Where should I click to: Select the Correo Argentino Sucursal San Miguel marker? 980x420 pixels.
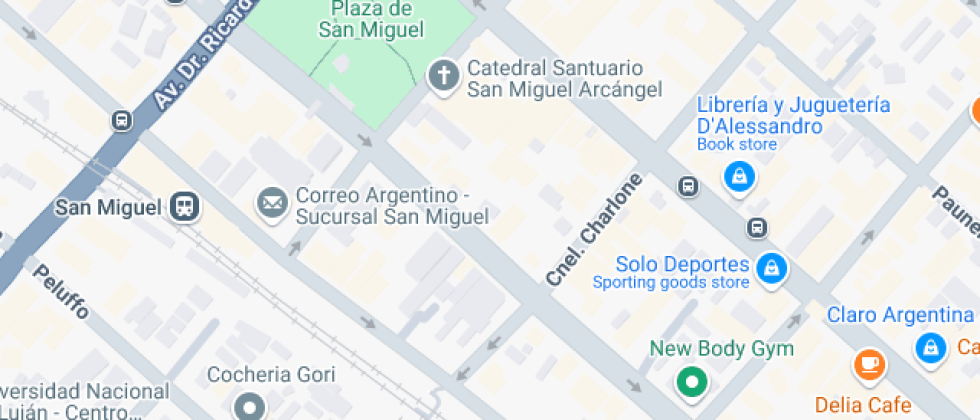272,204
